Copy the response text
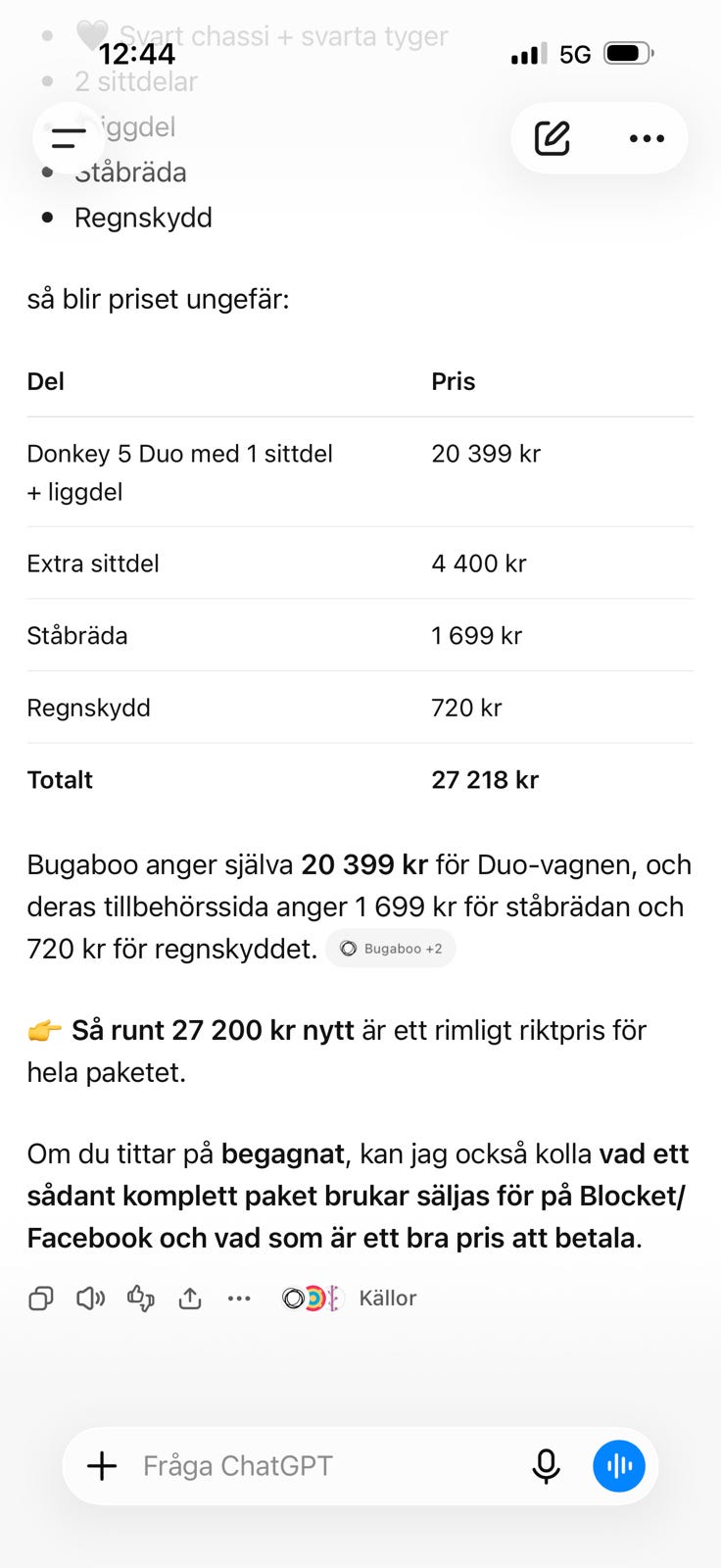The height and width of the screenshot is (1568, 721). [41, 1298]
